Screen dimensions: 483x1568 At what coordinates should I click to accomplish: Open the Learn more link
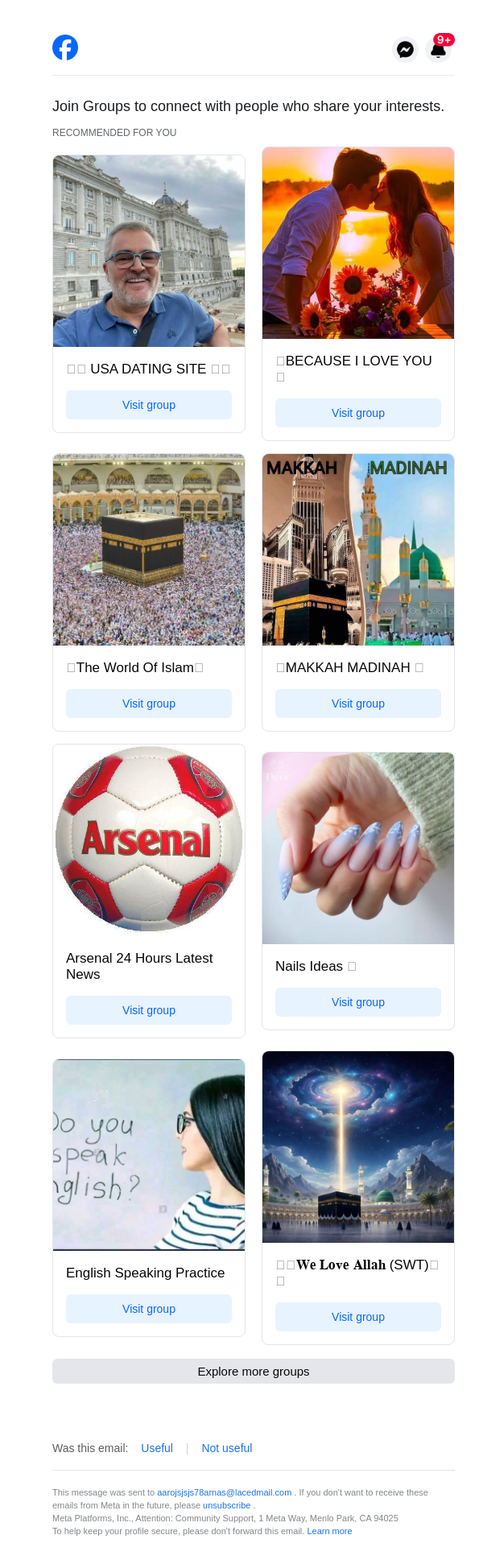[x=329, y=1531]
